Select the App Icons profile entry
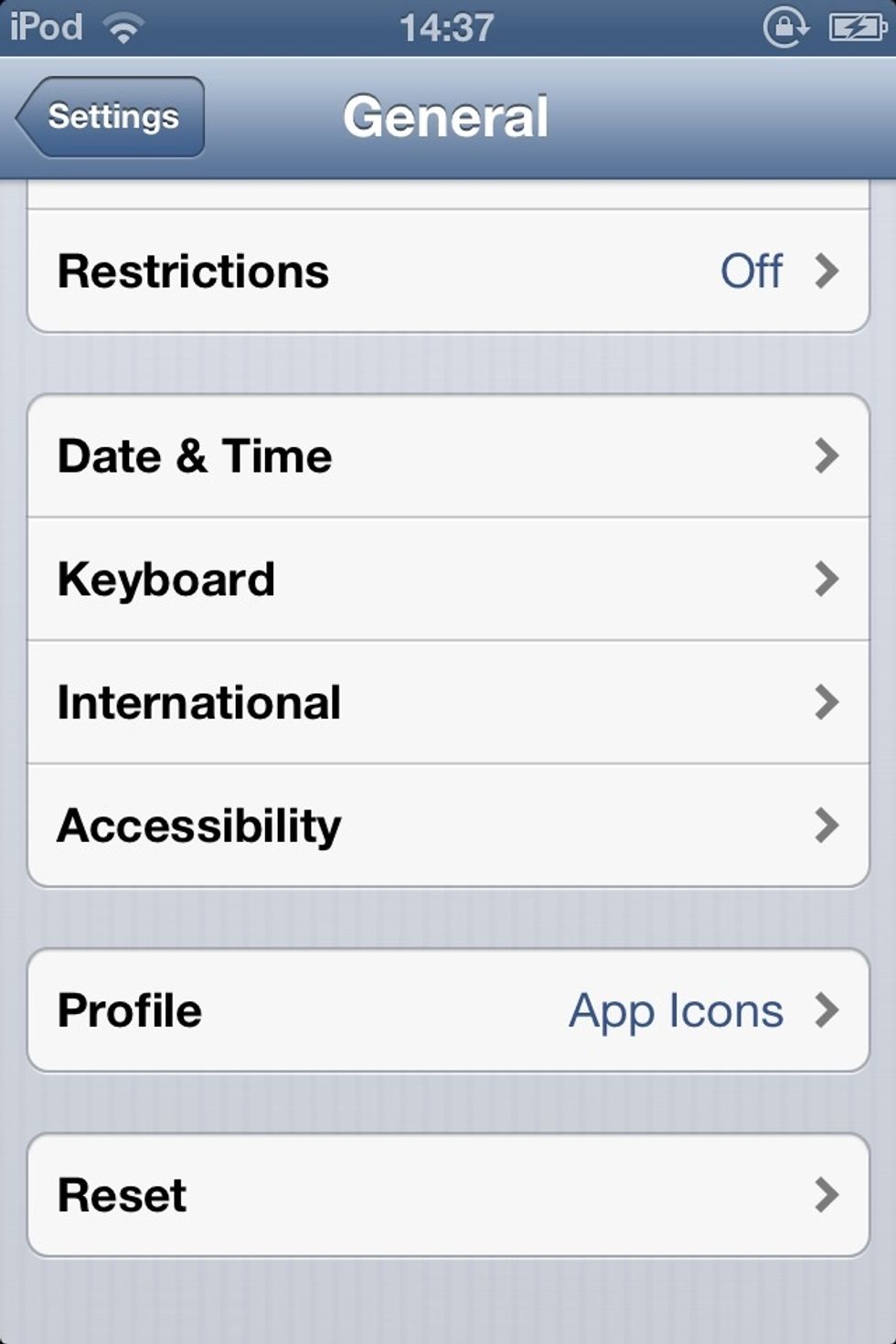 pyautogui.click(x=675, y=1010)
